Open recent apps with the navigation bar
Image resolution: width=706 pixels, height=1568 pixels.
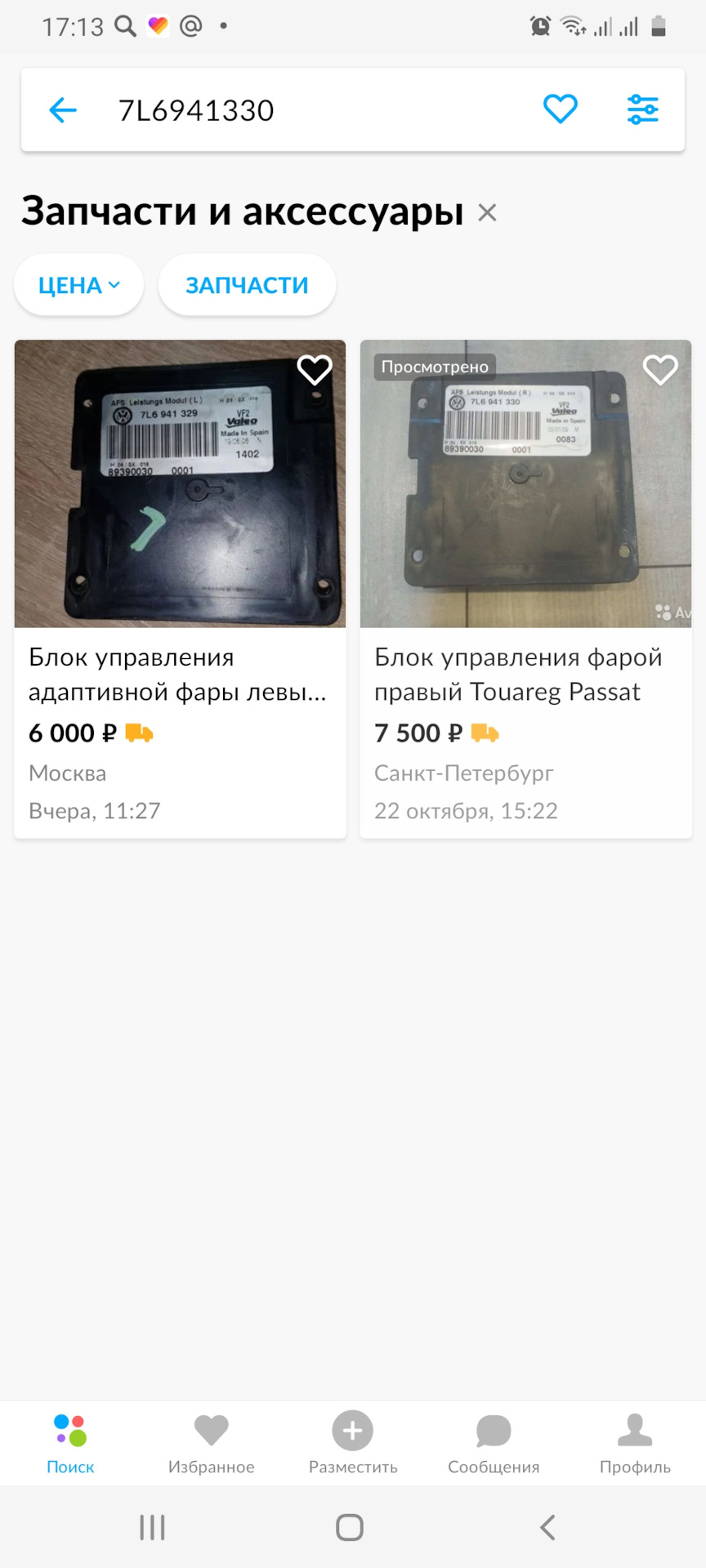click(152, 1526)
